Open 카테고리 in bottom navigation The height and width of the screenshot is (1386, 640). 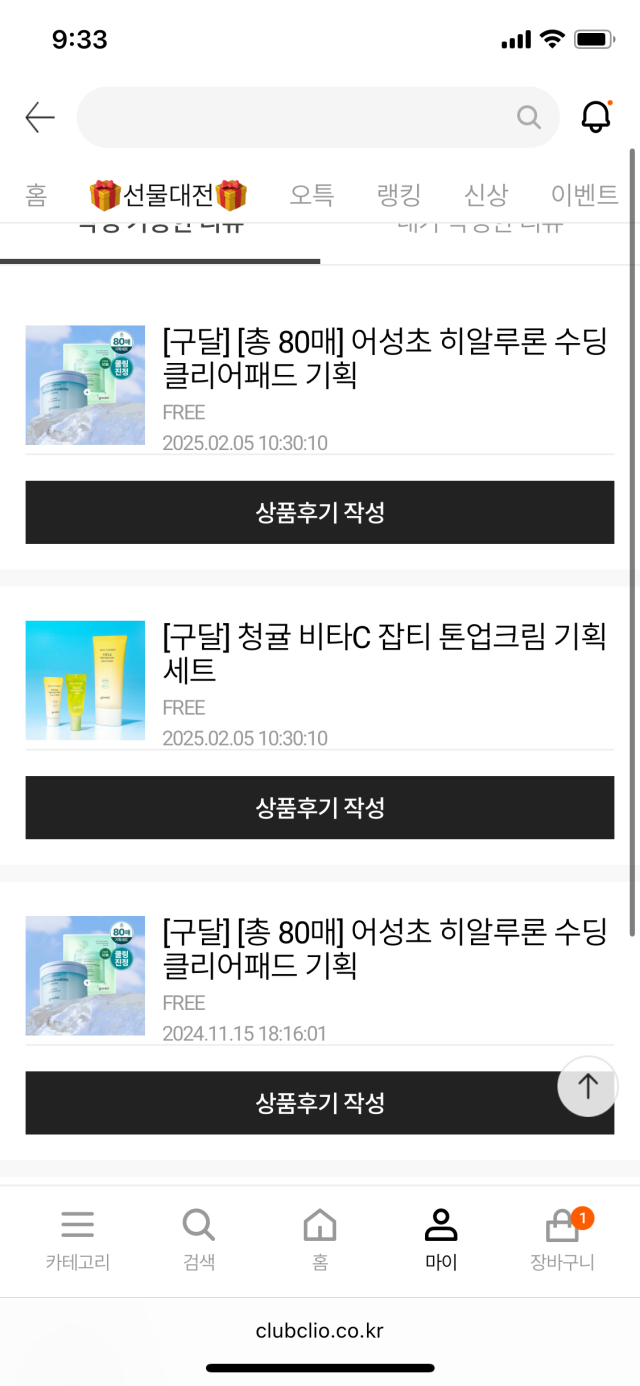77,1238
